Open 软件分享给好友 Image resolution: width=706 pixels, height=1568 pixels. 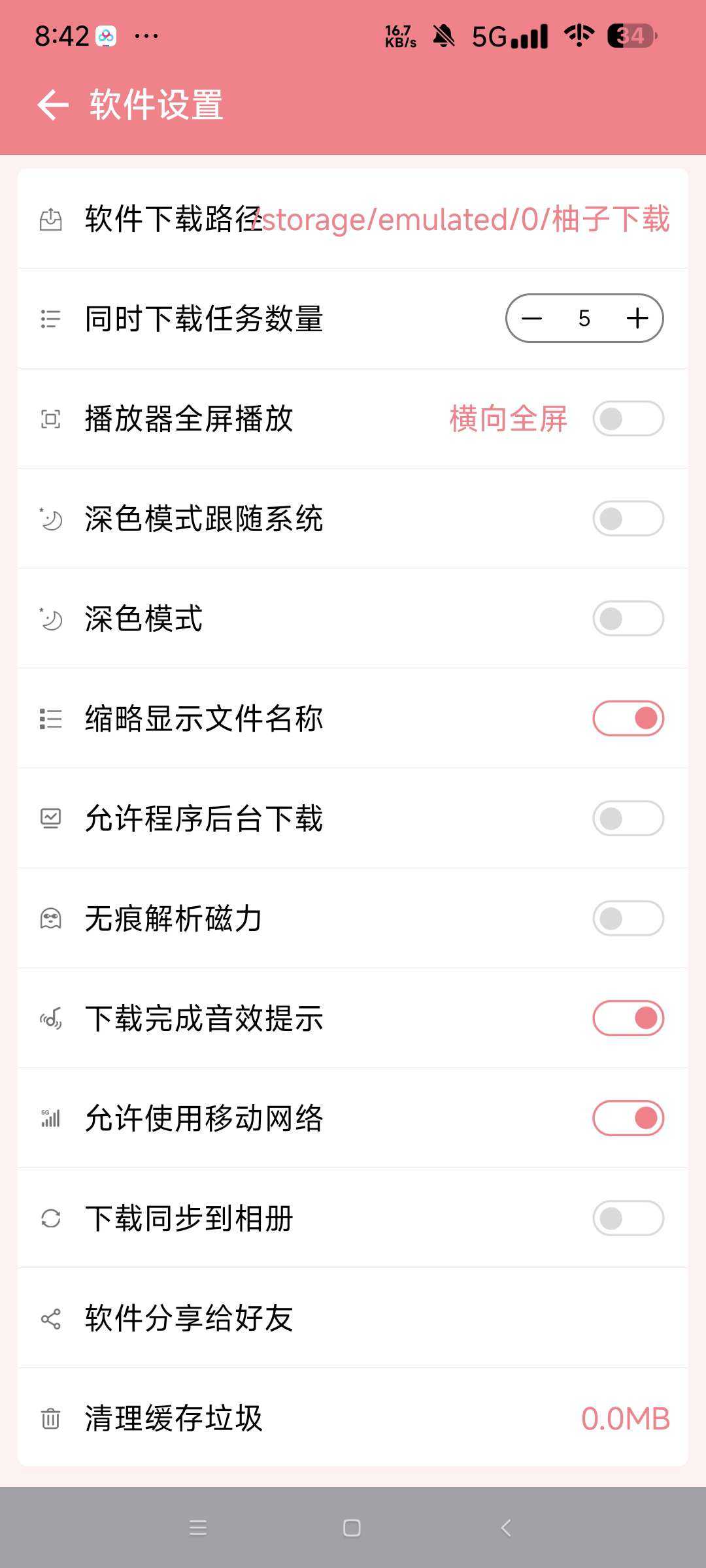coord(353,1318)
